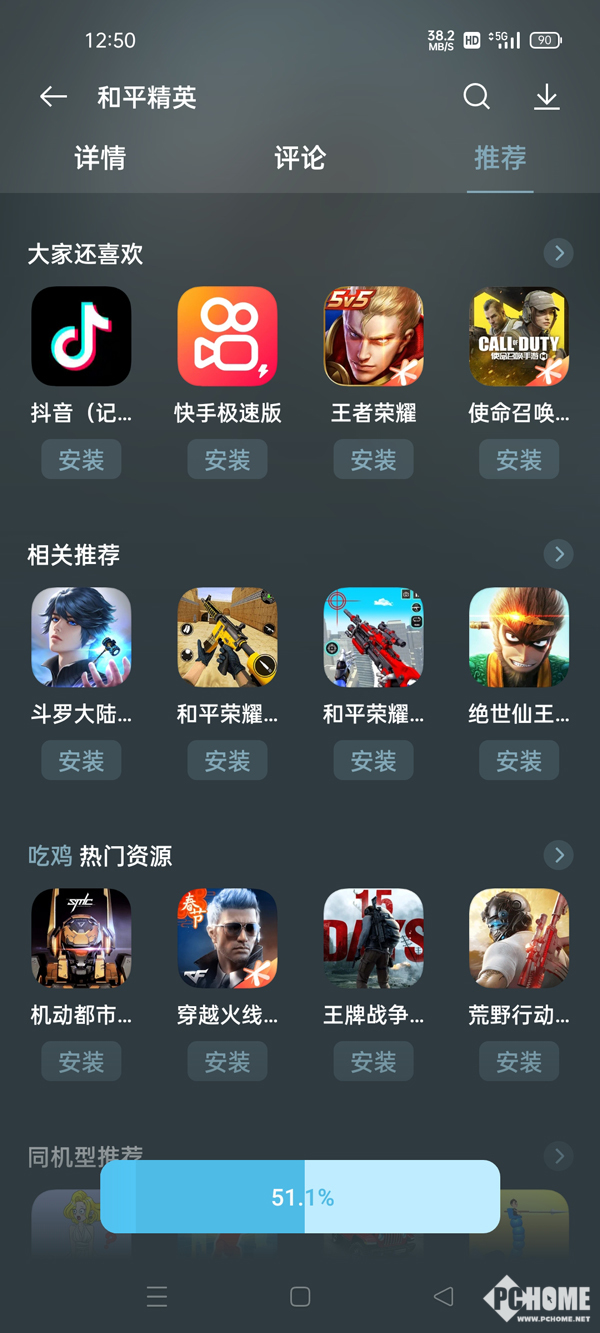The image size is (600, 1333).
Task: Open the search icon in the app bar
Action: 477,97
